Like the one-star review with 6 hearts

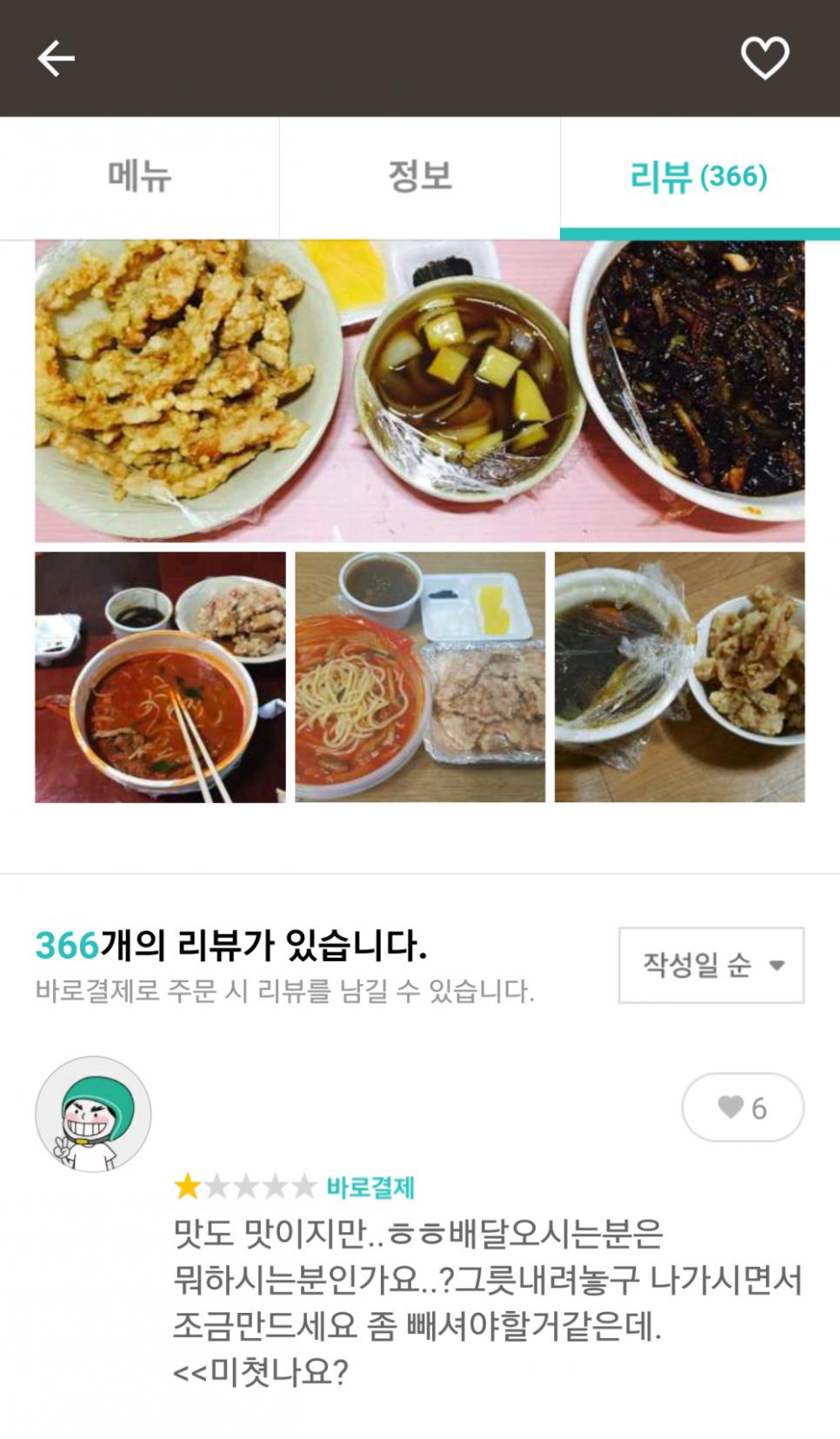click(x=742, y=1108)
